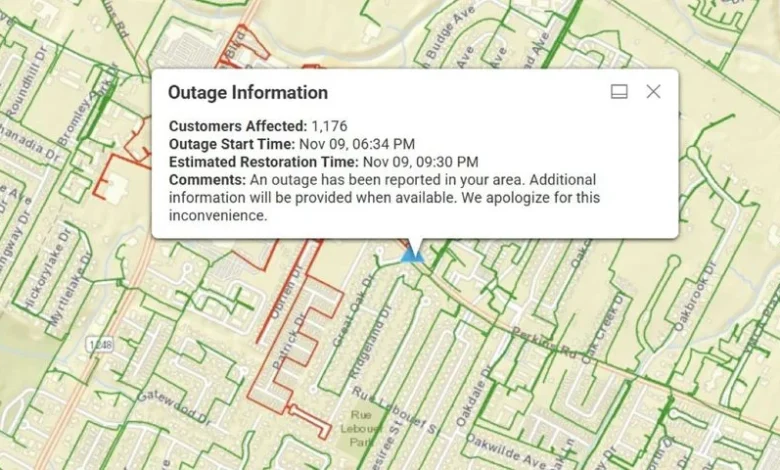Maximize the Outage Information popup

[619, 92]
